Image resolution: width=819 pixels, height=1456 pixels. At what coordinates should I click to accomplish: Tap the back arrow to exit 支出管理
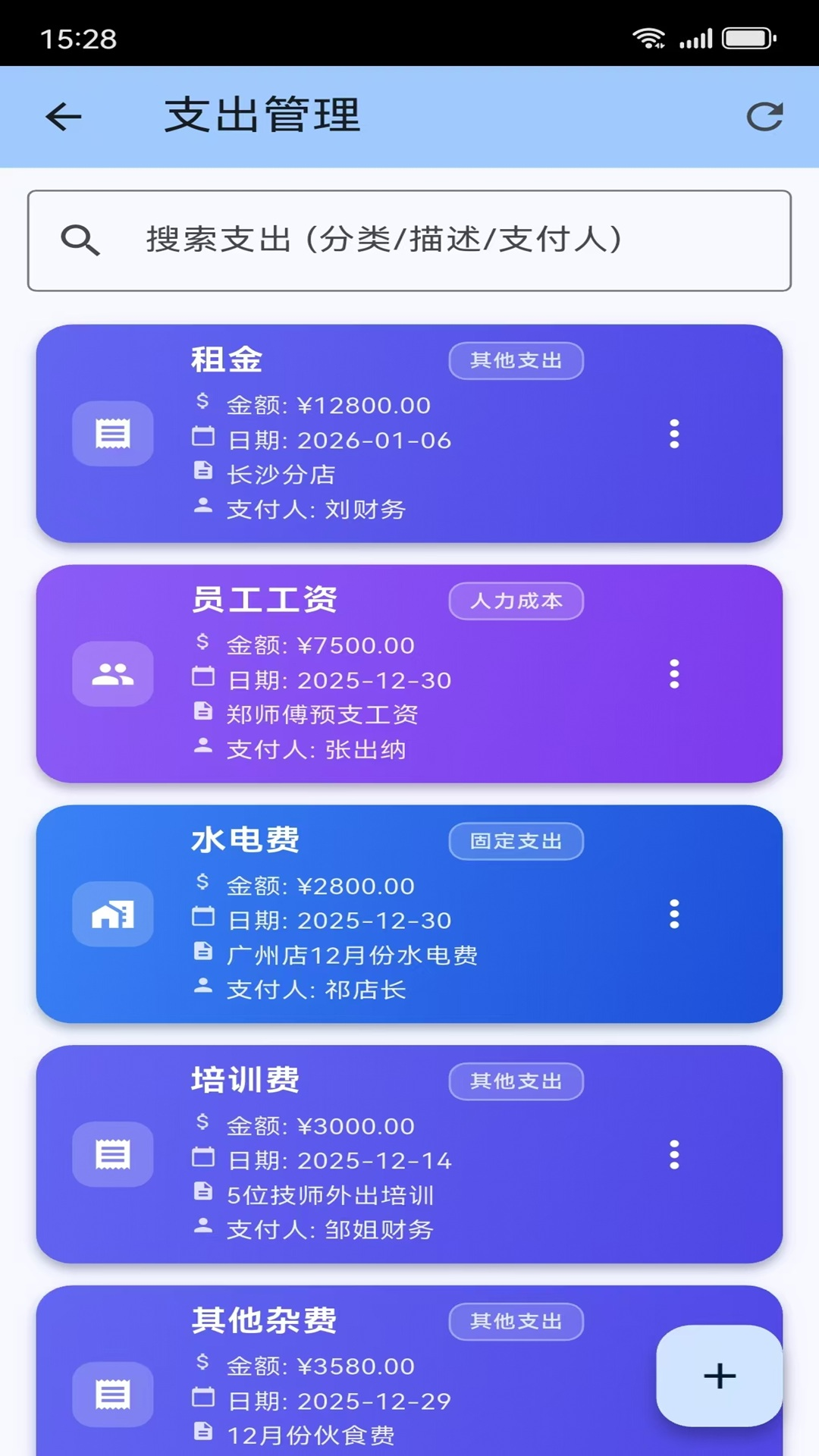click(x=62, y=117)
